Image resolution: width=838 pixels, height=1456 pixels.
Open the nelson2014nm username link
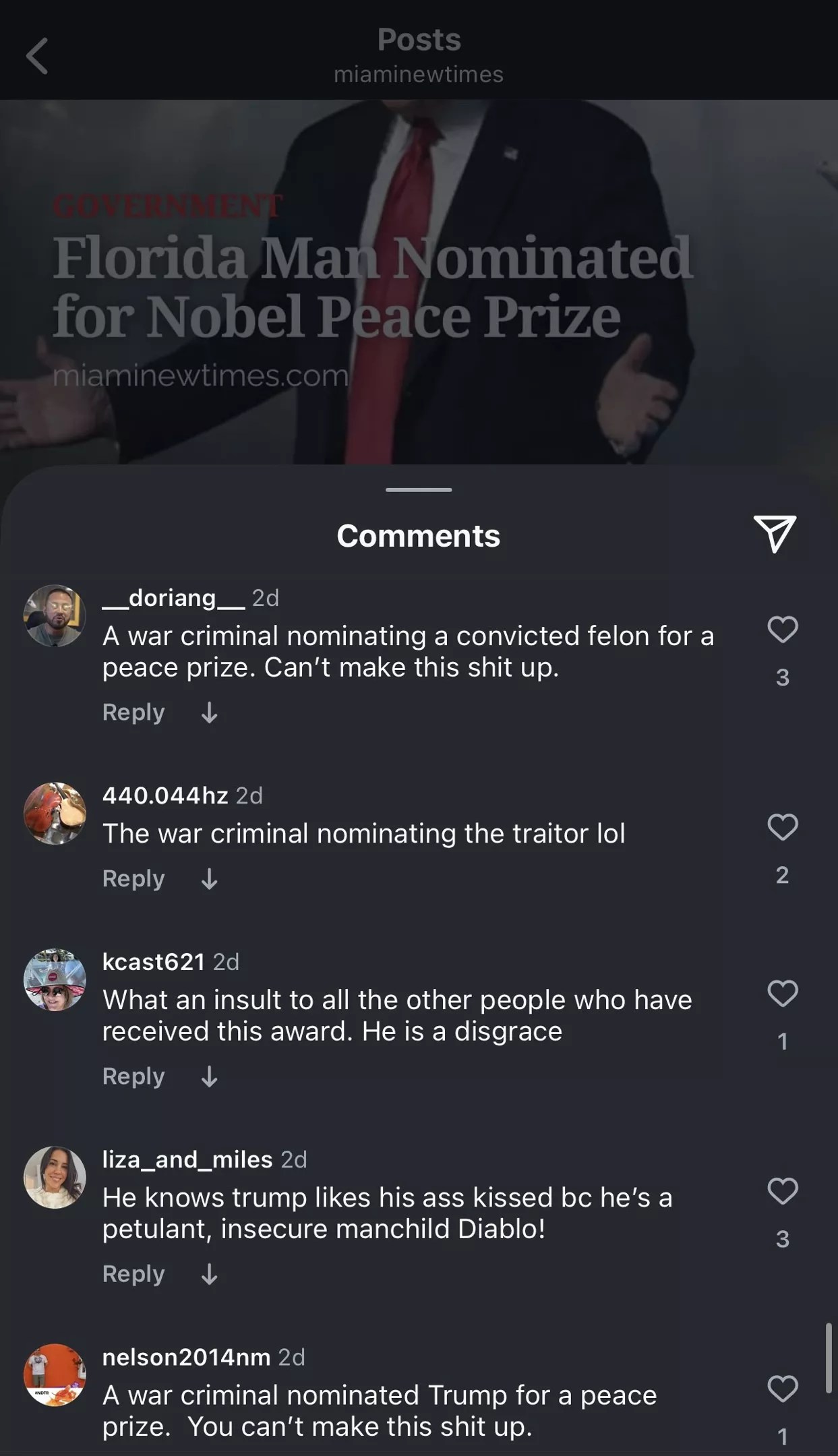point(186,1357)
